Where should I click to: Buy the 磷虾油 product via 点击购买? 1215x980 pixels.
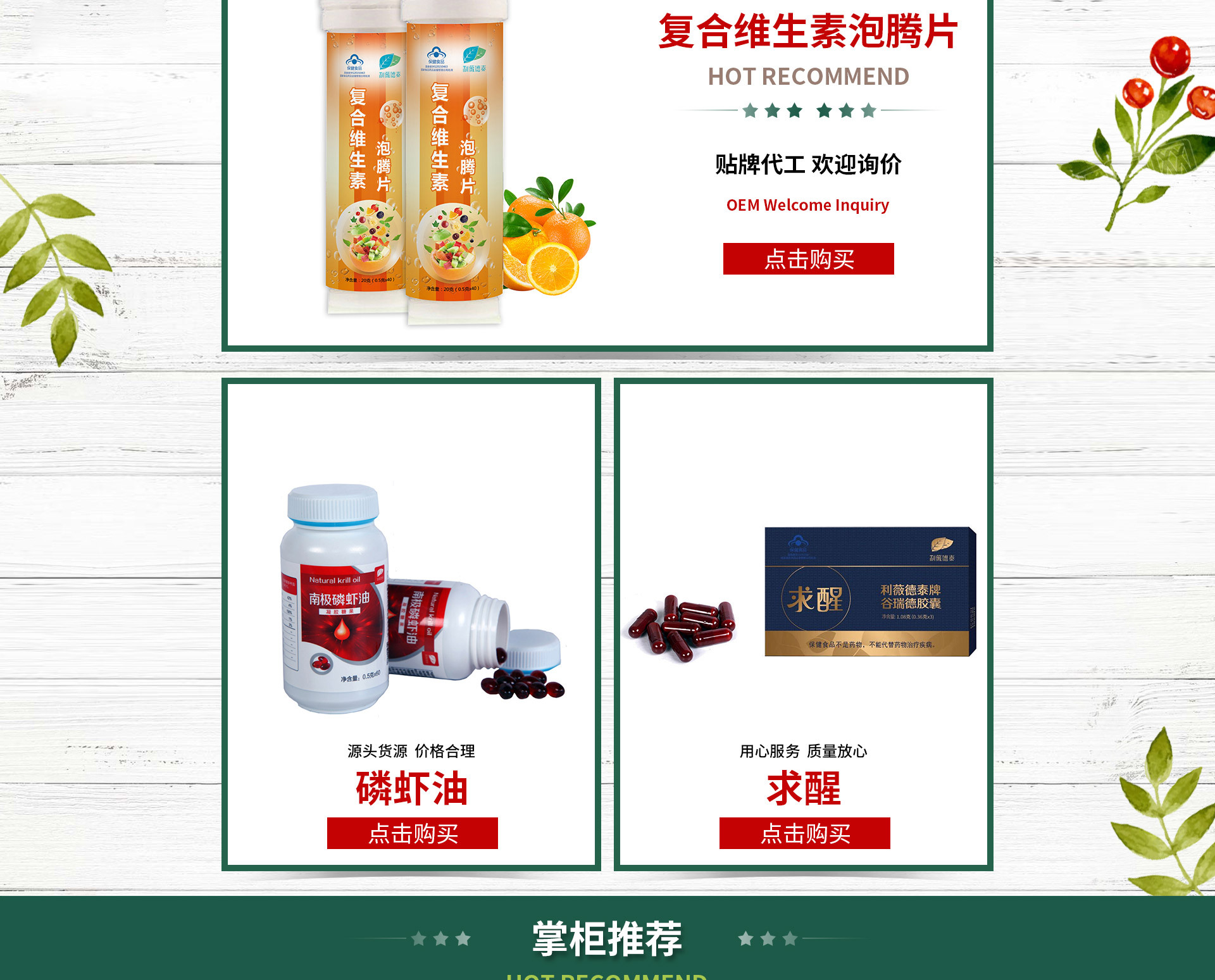[x=412, y=833]
